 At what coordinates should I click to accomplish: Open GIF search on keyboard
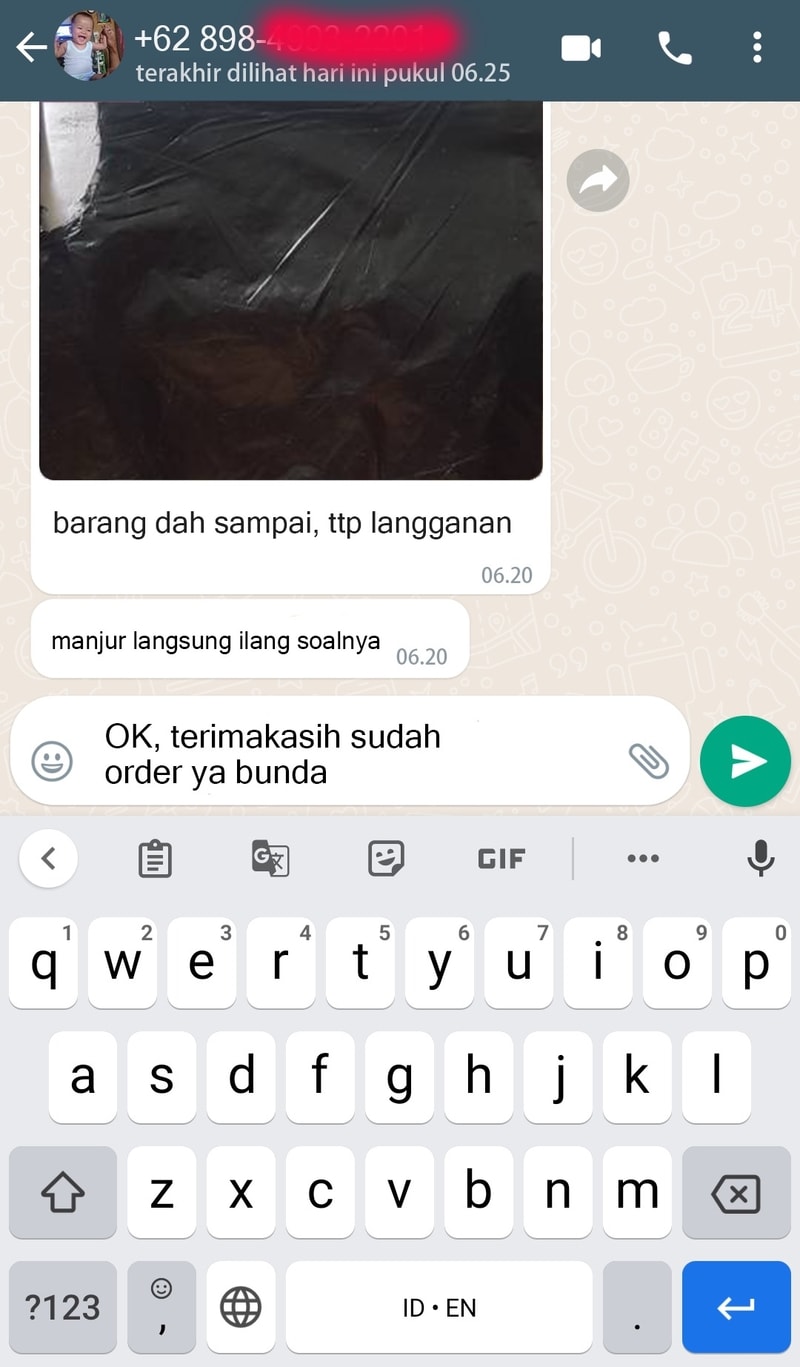[x=501, y=858]
